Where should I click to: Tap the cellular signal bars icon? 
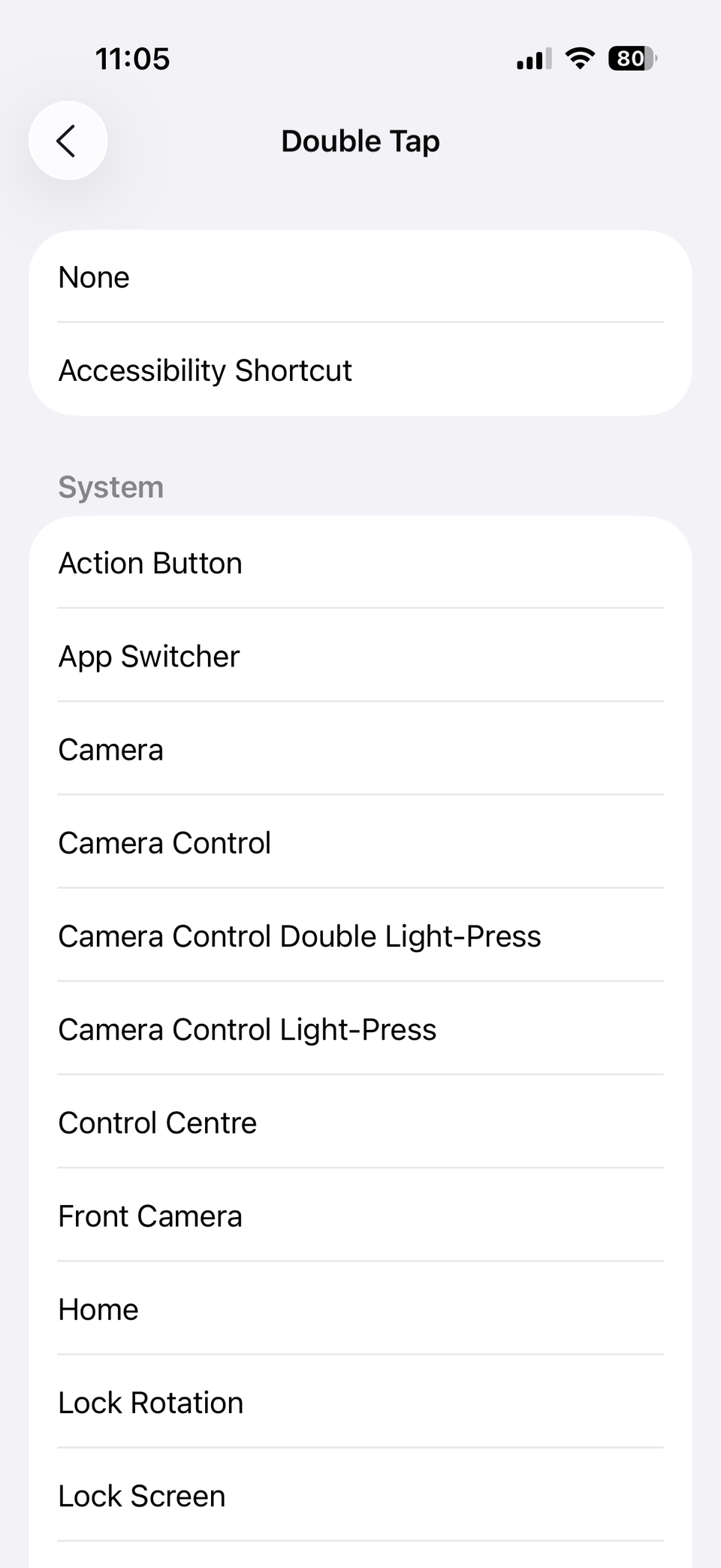pyautogui.click(x=532, y=58)
